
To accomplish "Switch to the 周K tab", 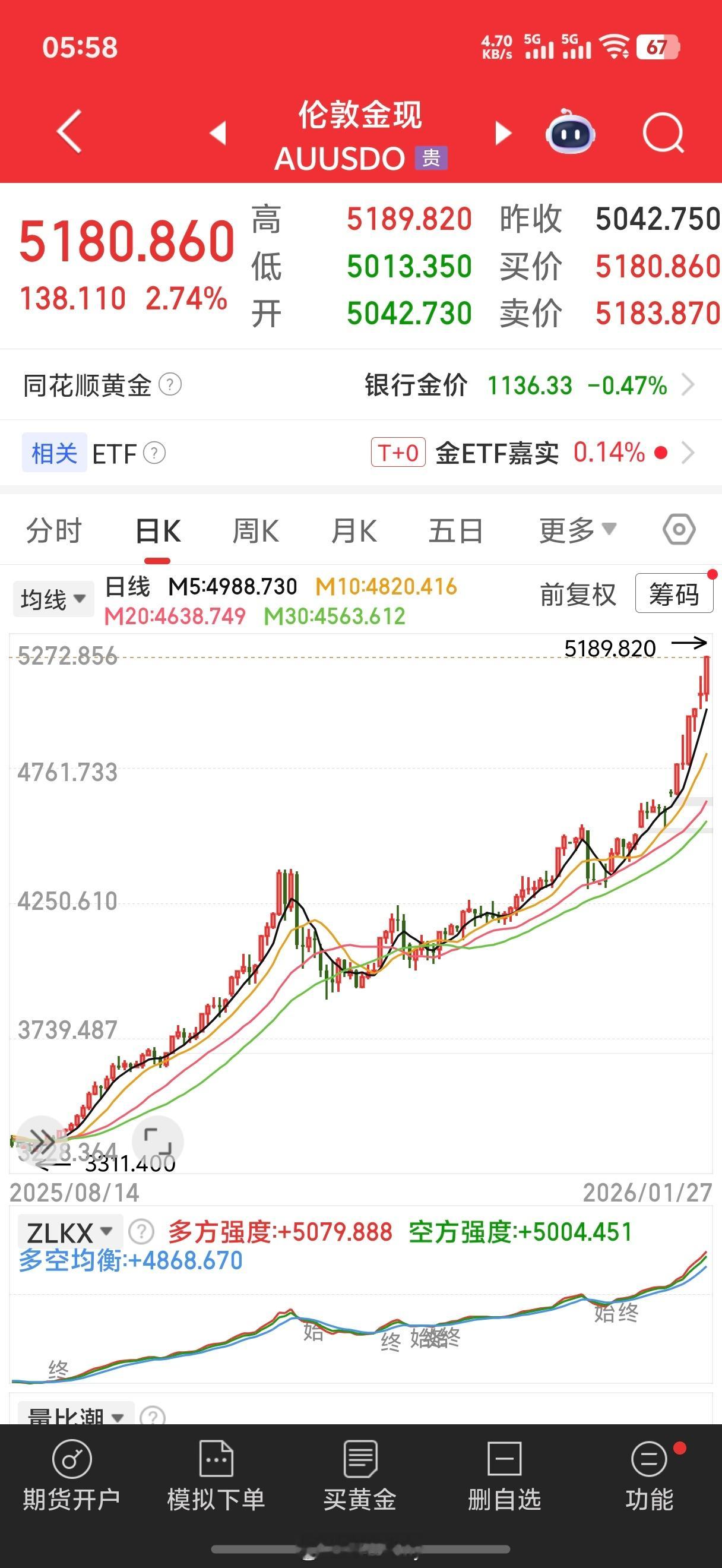I will tap(255, 529).
